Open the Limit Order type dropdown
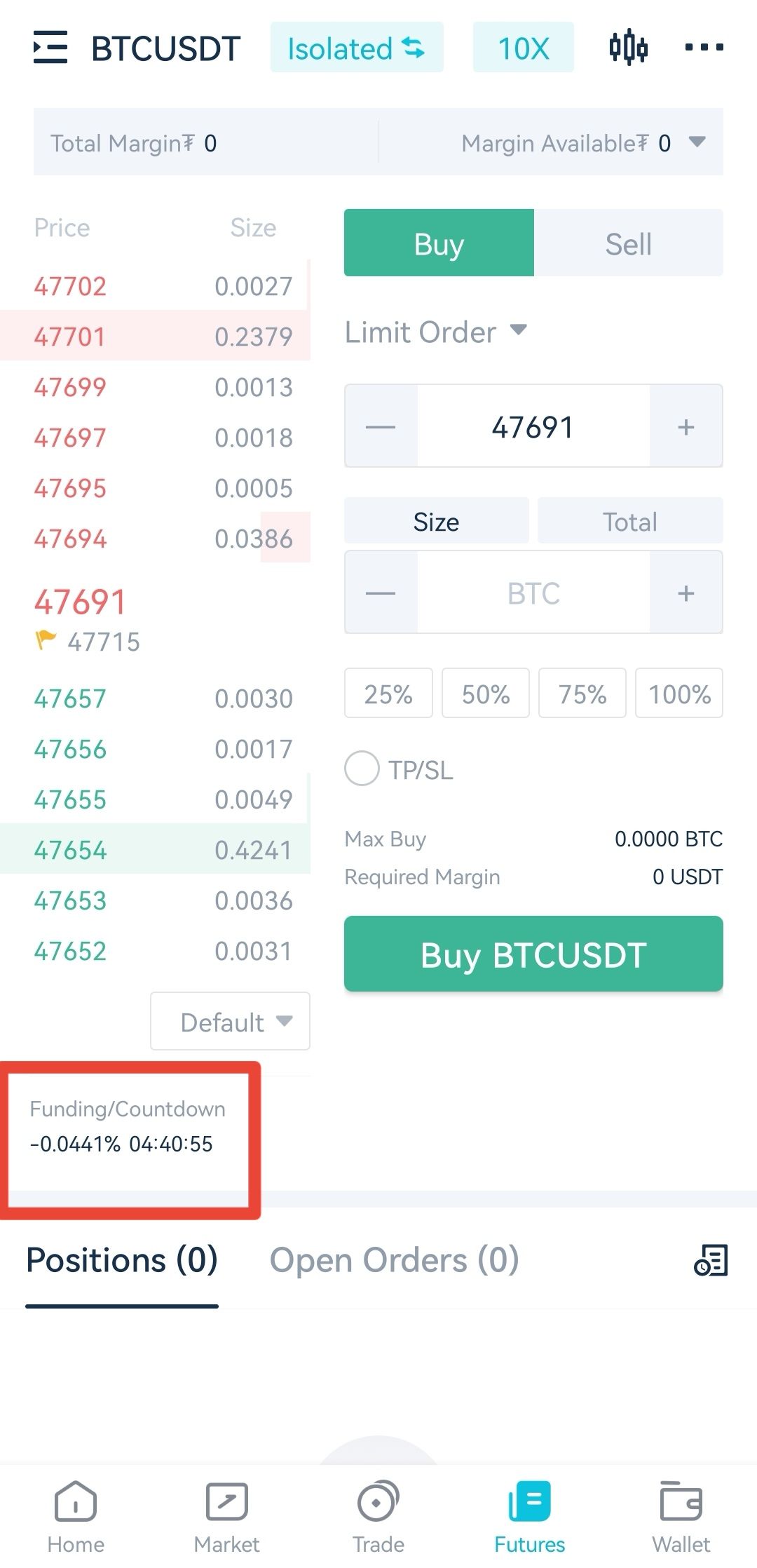This screenshot has width=757, height=1568. (x=435, y=332)
